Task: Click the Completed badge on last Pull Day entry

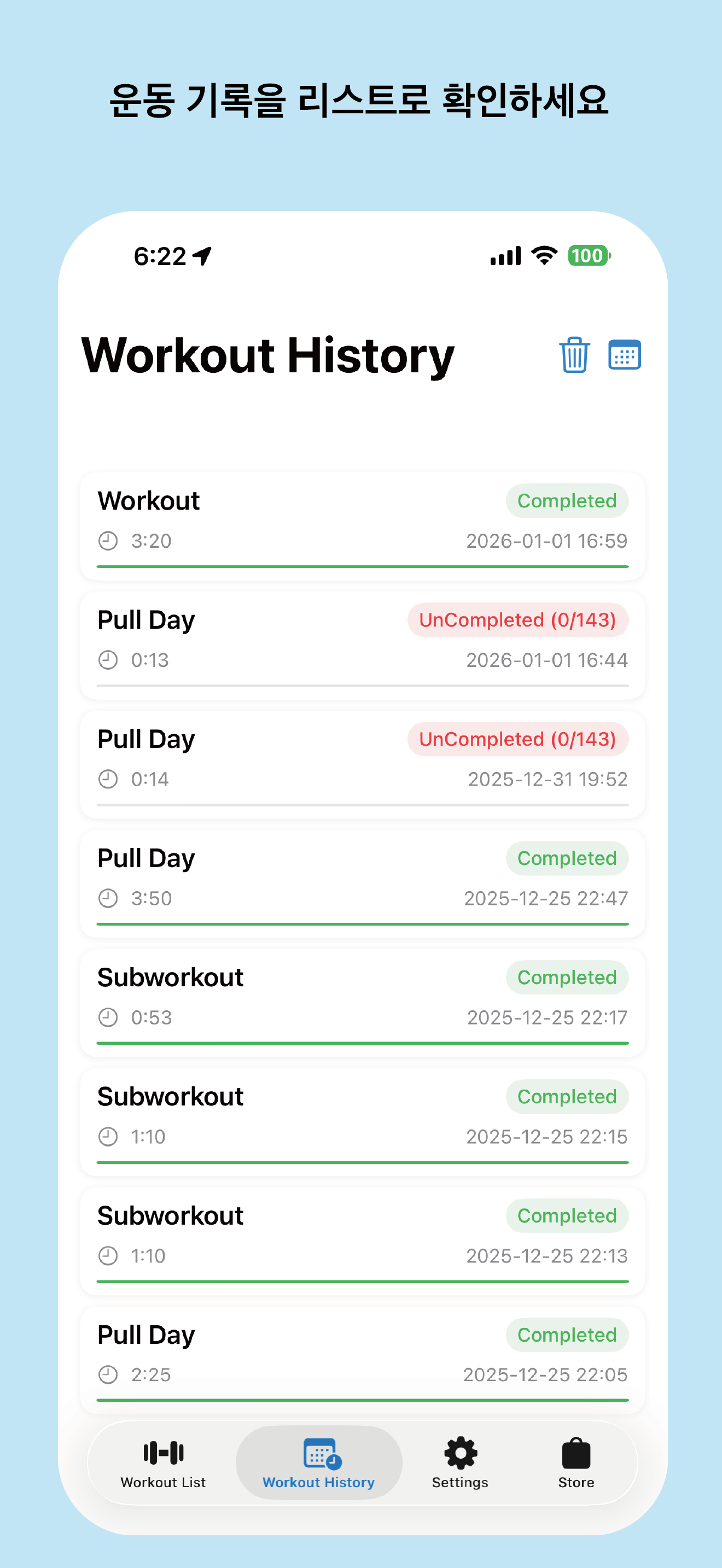Action: (566, 1334)
